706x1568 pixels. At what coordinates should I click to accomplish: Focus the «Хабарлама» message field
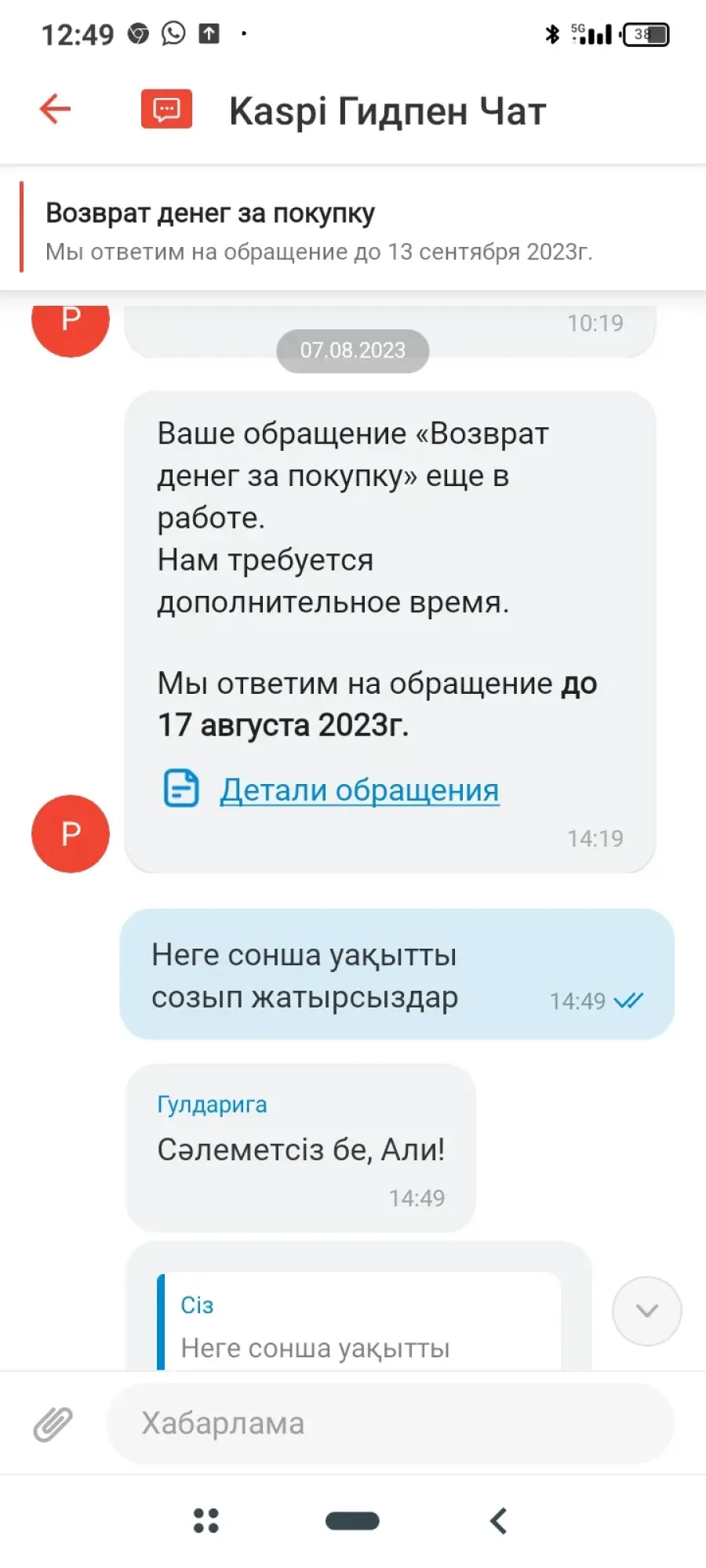click(x=390, y=1423)
